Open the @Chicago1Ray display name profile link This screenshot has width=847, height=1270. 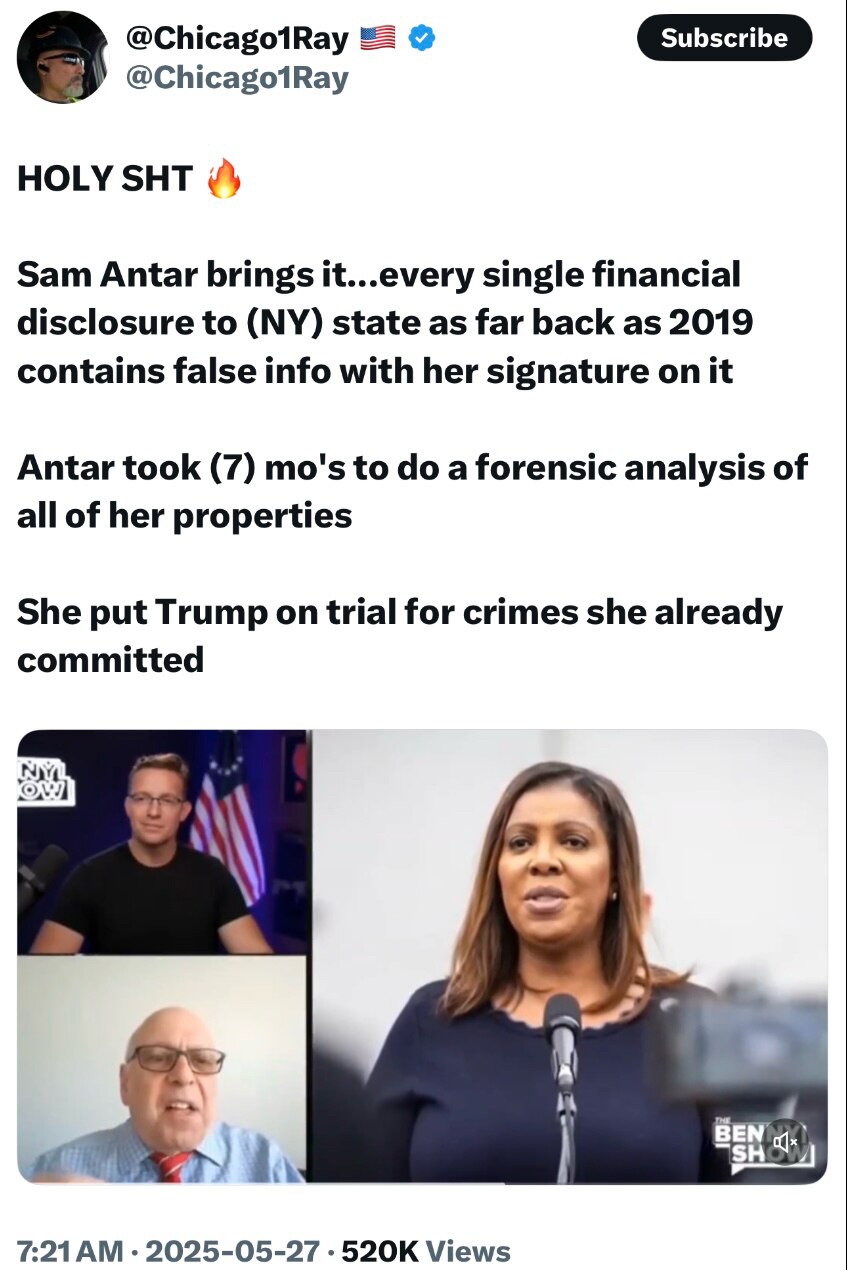pyautogui.click(x=237, y=39)
